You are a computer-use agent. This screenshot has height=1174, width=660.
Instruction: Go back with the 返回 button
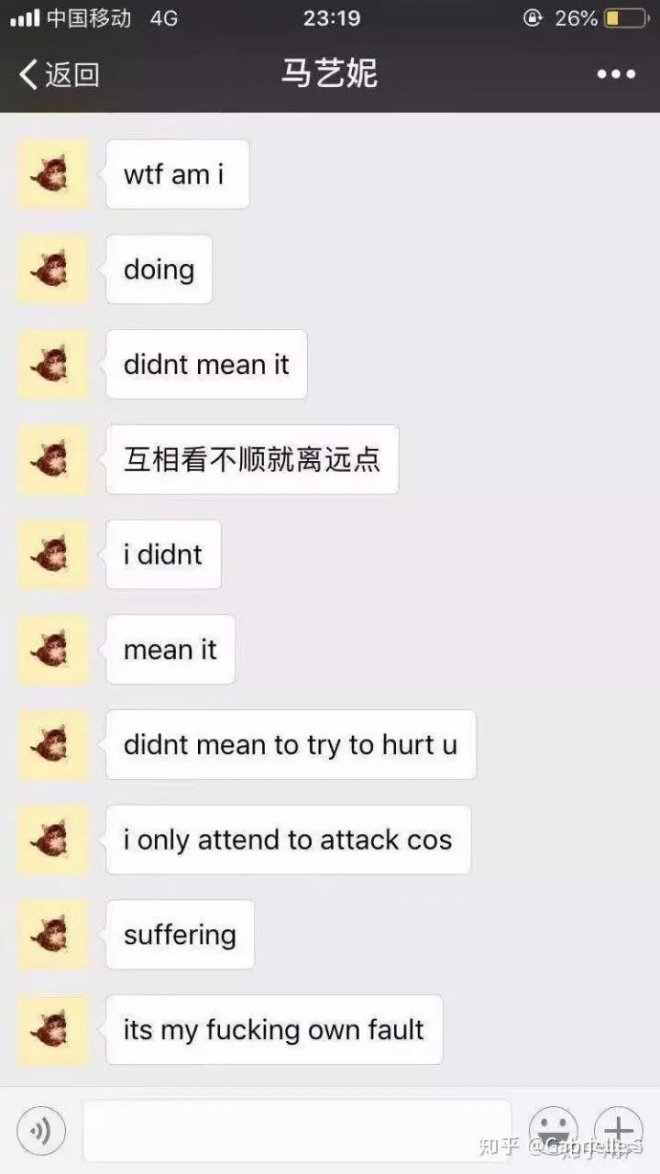tap(60, 74)
